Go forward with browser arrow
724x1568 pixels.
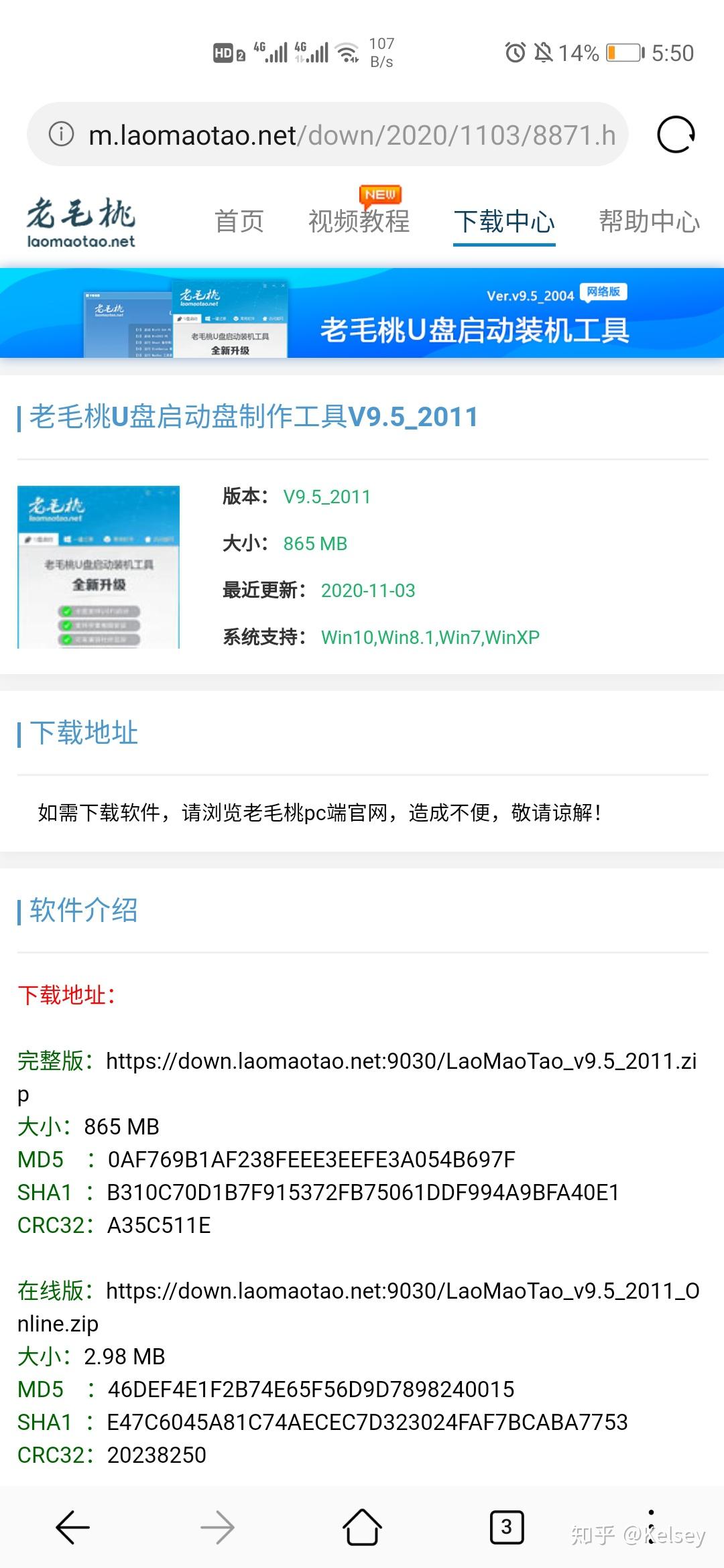[x=217, y=1528]
